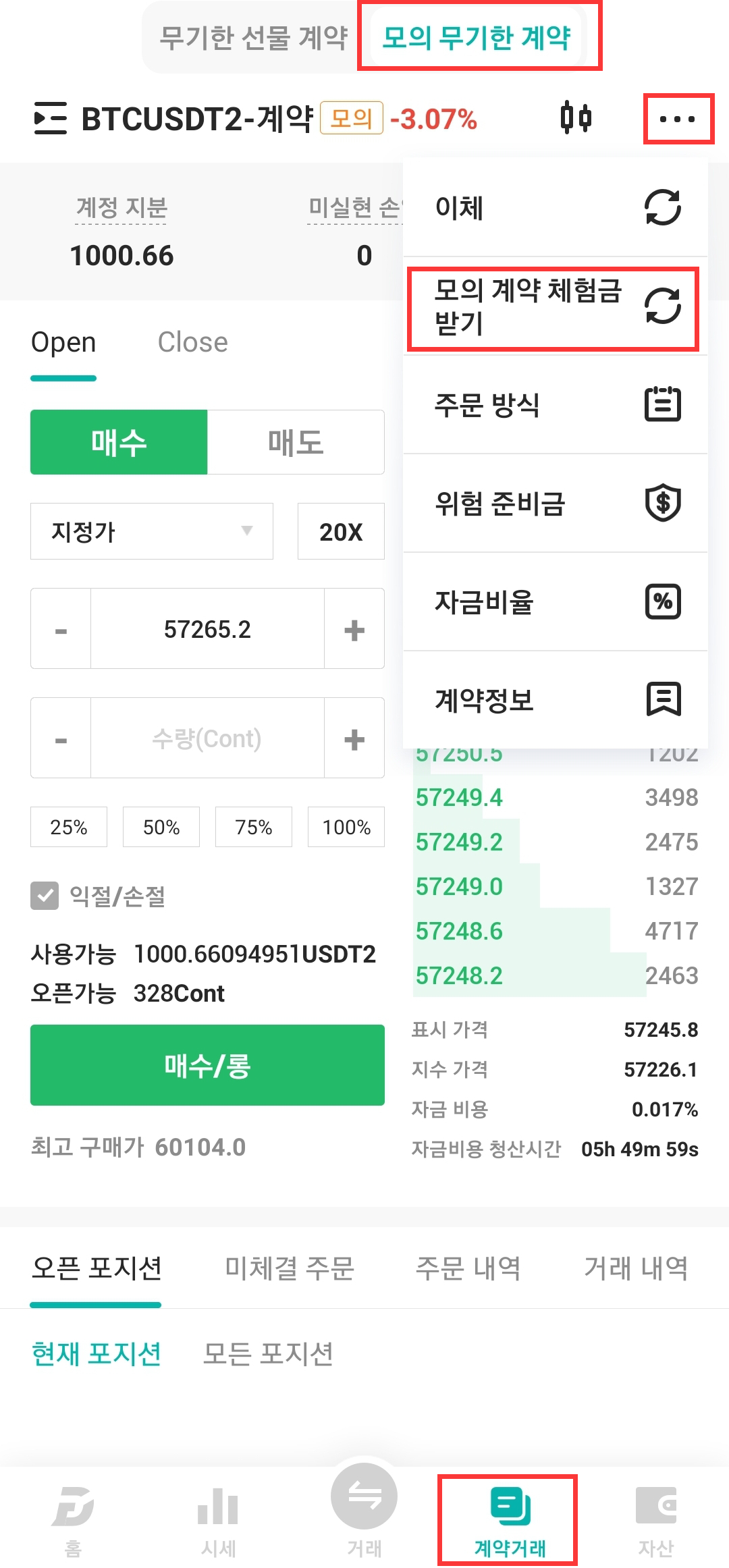The image size is (729, 1568).
Task: Open 위험 준비금 menu item
Action: pos(555,504)
